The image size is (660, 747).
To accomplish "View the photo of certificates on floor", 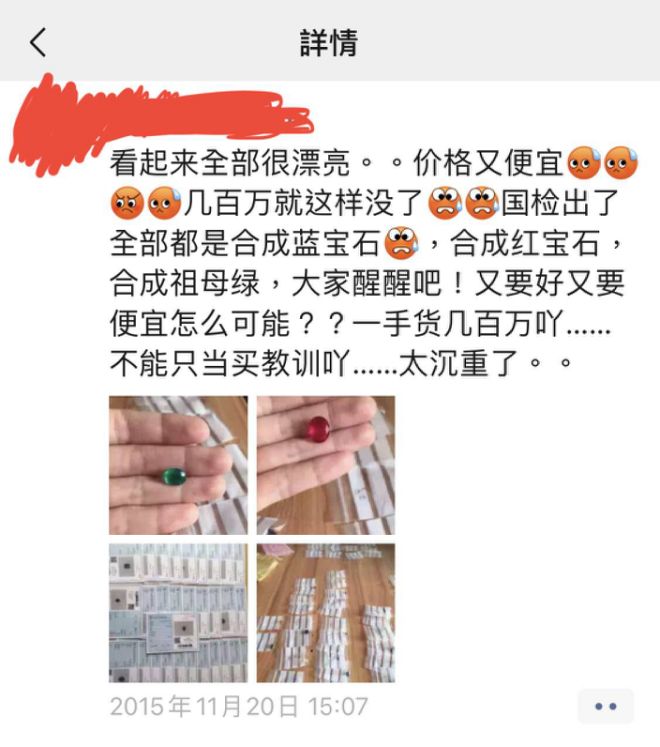I will click(x=326, y=612).
